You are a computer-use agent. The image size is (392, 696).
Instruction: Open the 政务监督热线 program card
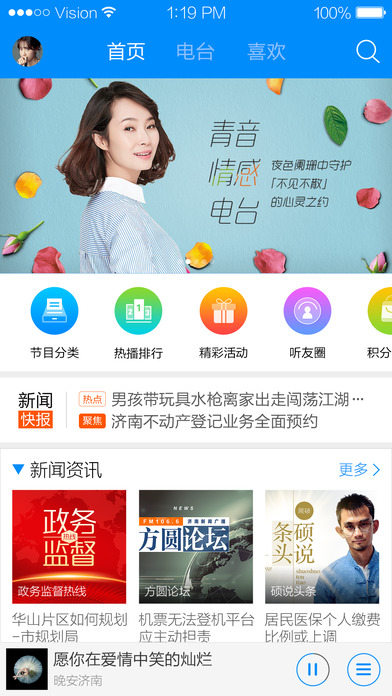(69, 546)
